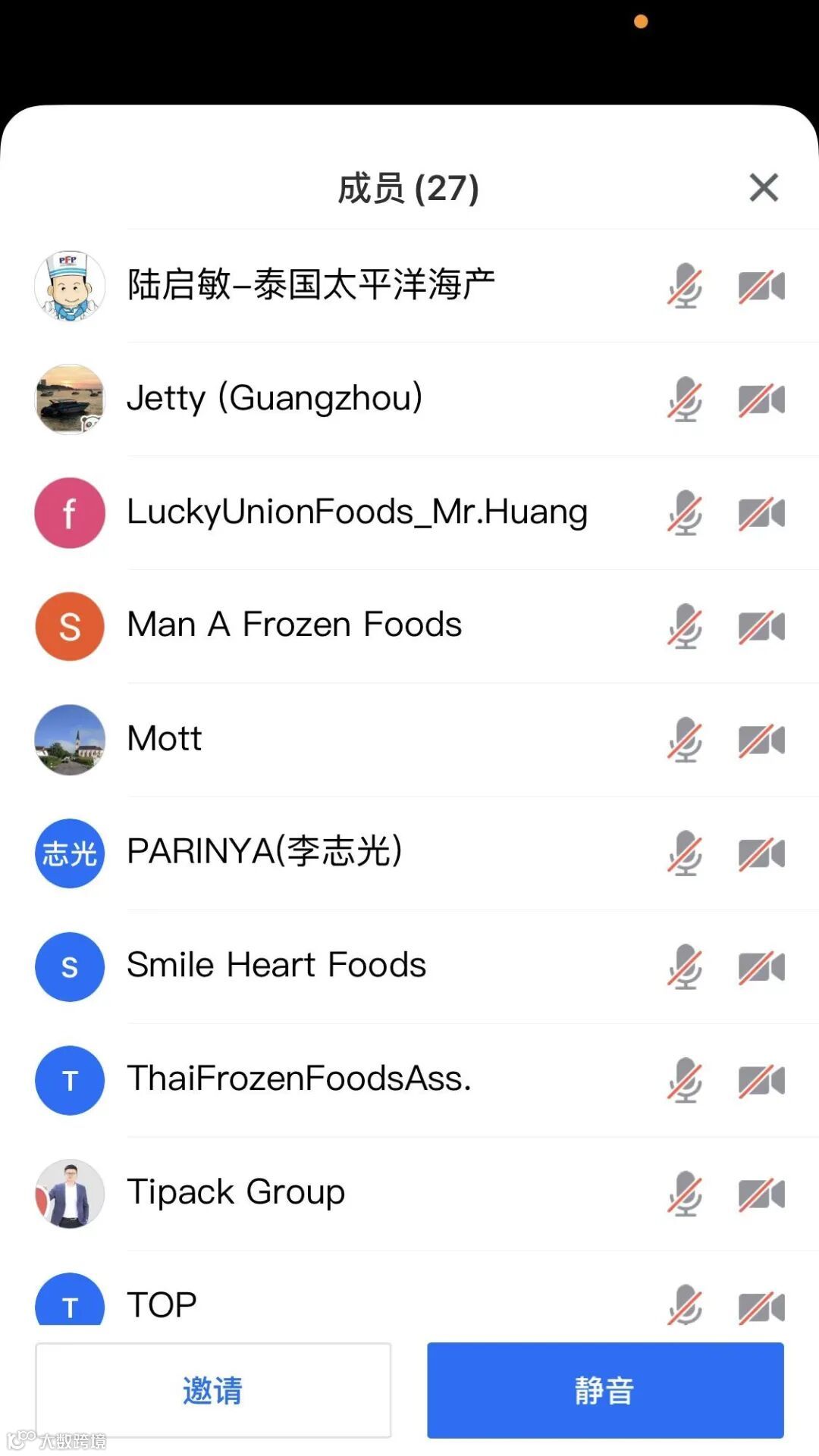Tap the 邀请 invite button
The image size is (819, 1456).
[x=213, y=1390]
